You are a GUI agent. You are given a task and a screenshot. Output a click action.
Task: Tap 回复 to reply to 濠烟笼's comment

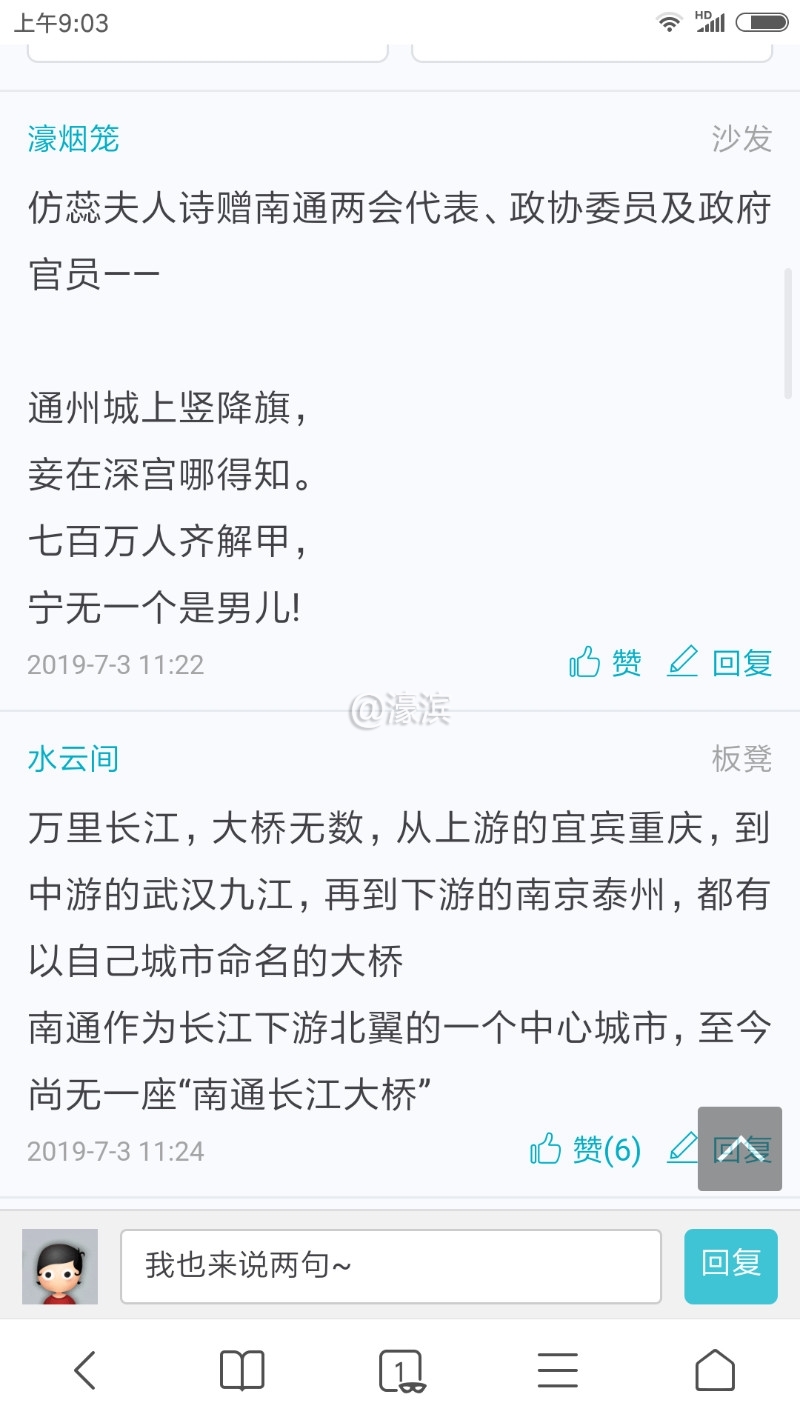743,661
